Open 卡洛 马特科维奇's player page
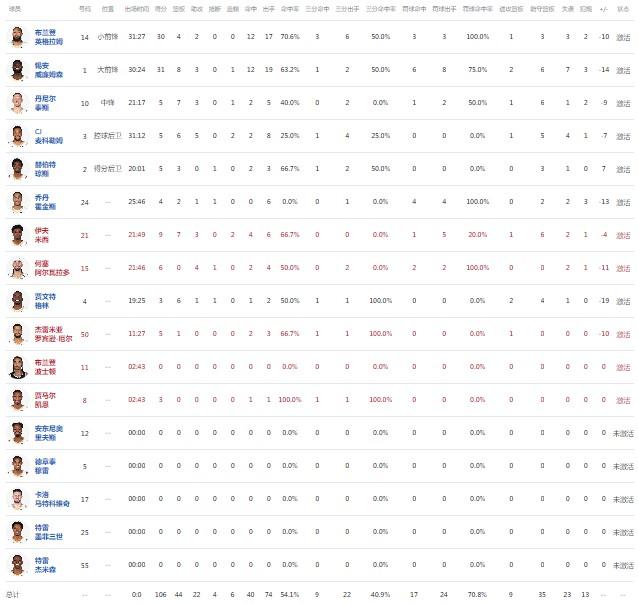 click(x=50, y=497)
